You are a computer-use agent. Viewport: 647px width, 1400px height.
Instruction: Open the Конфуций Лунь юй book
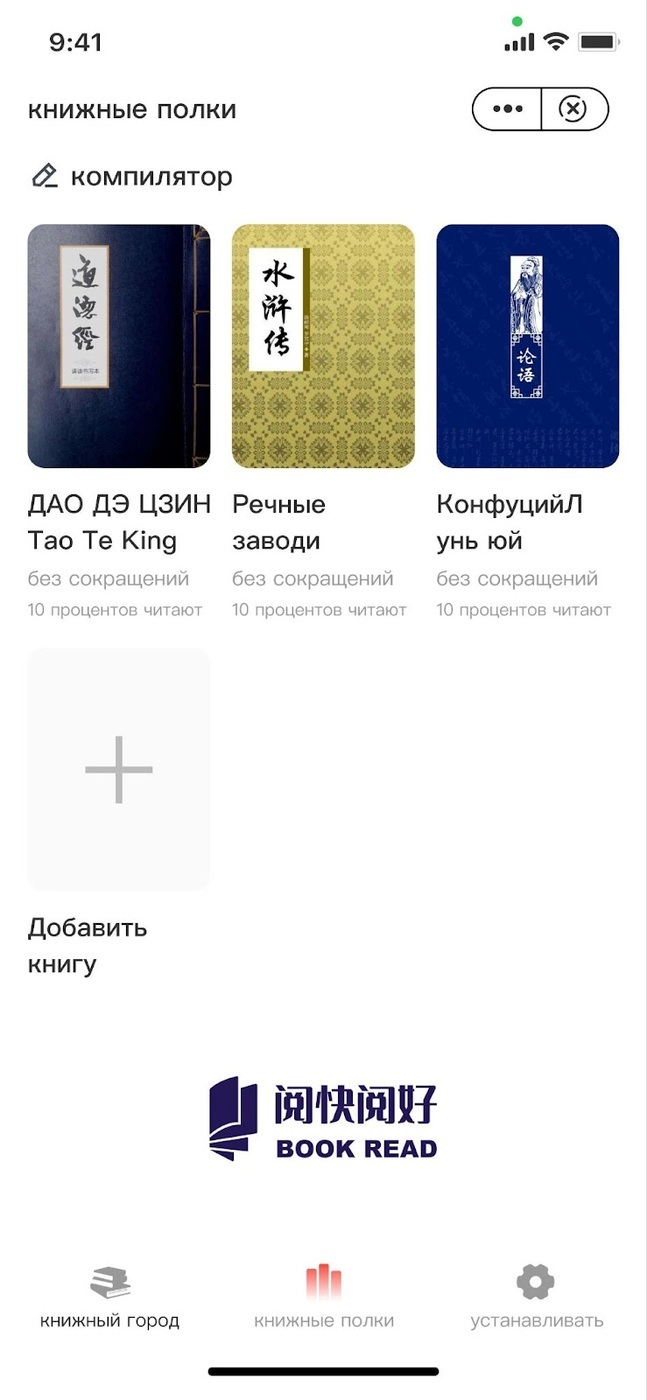click(527, 346)
